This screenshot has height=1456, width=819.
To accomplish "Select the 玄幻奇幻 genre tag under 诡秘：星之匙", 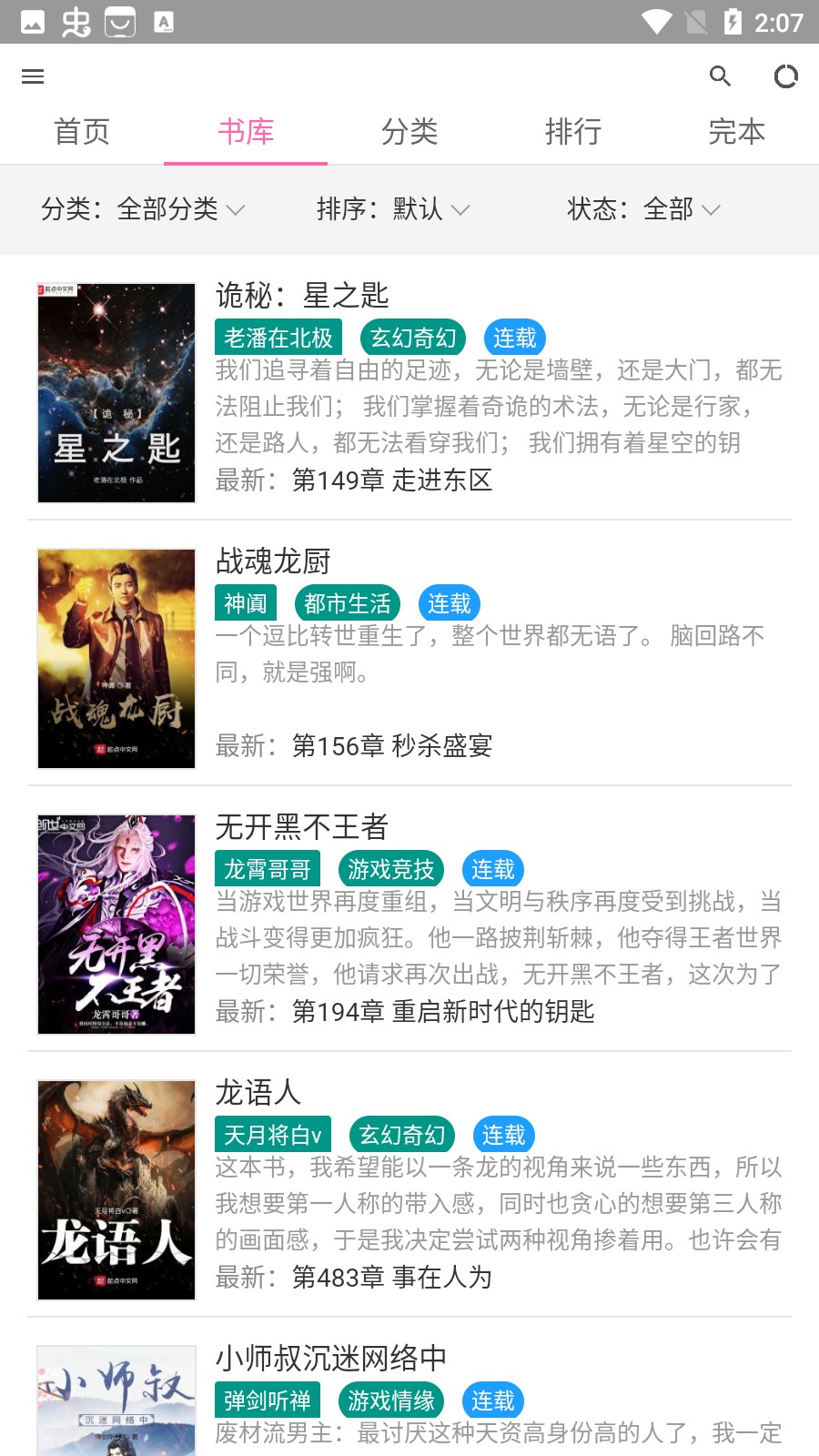I will (411, 337).
